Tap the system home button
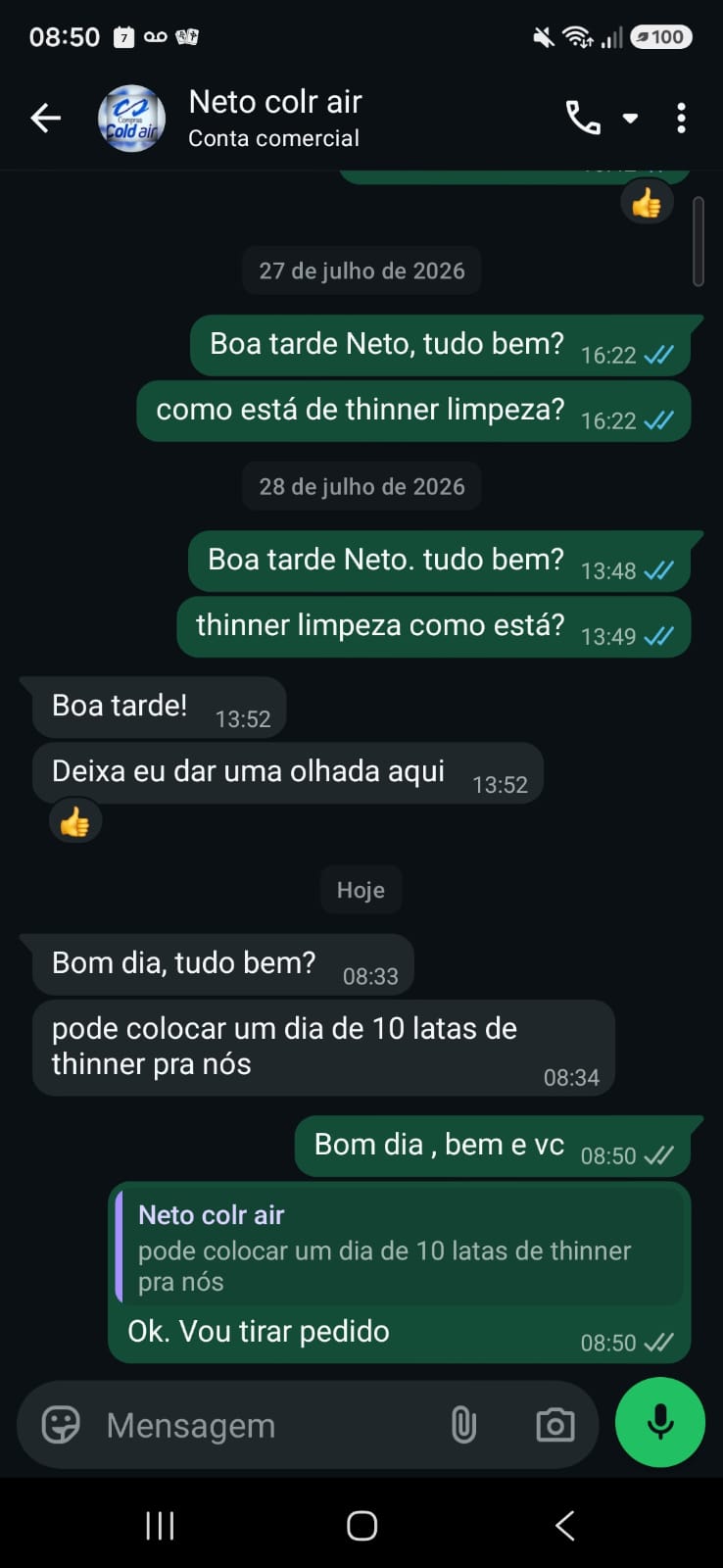 (361, 1525)
